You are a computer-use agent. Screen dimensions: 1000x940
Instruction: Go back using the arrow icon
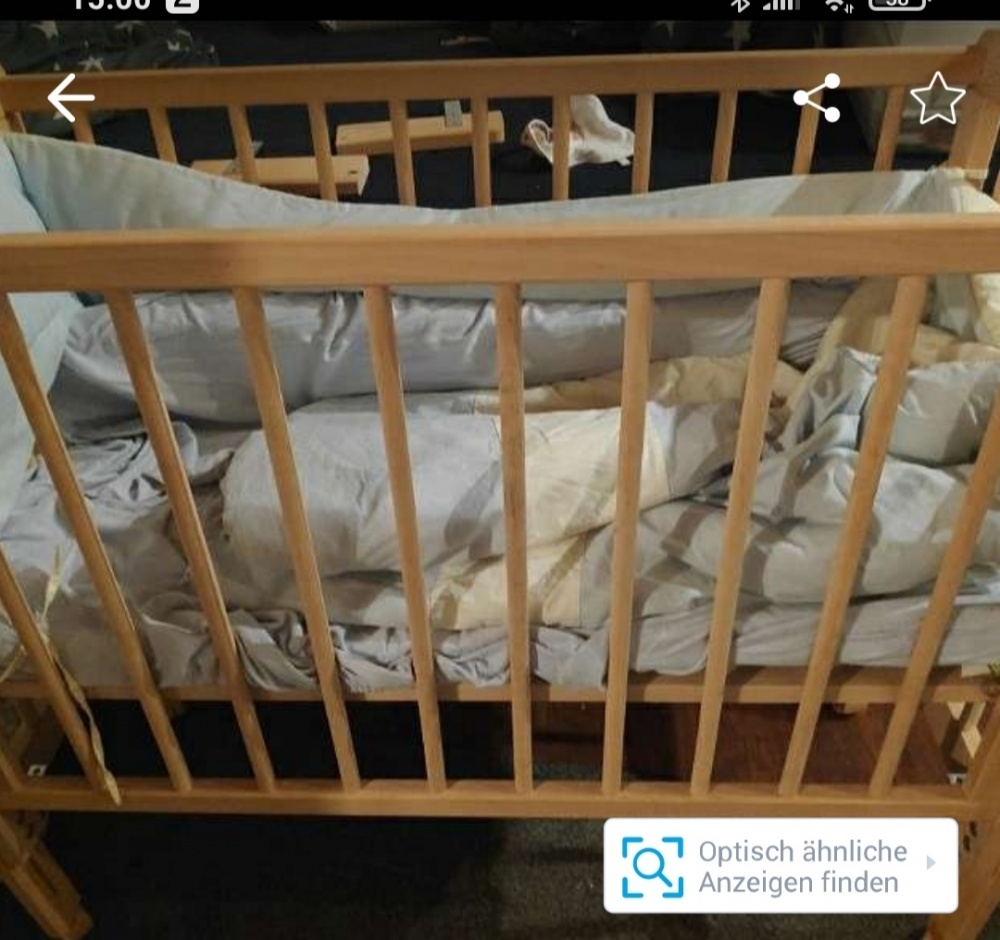point(70,98)
